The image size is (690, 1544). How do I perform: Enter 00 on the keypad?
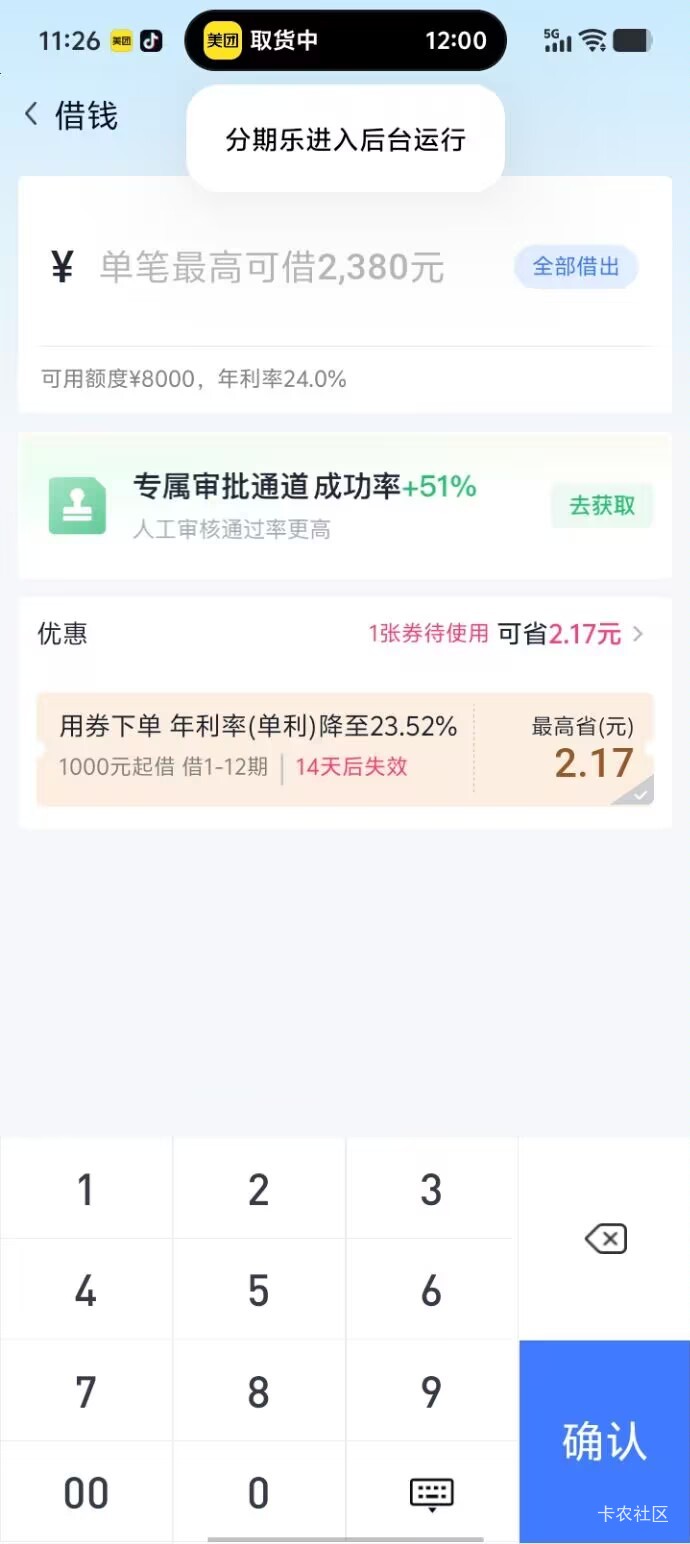click(86, 1493)
